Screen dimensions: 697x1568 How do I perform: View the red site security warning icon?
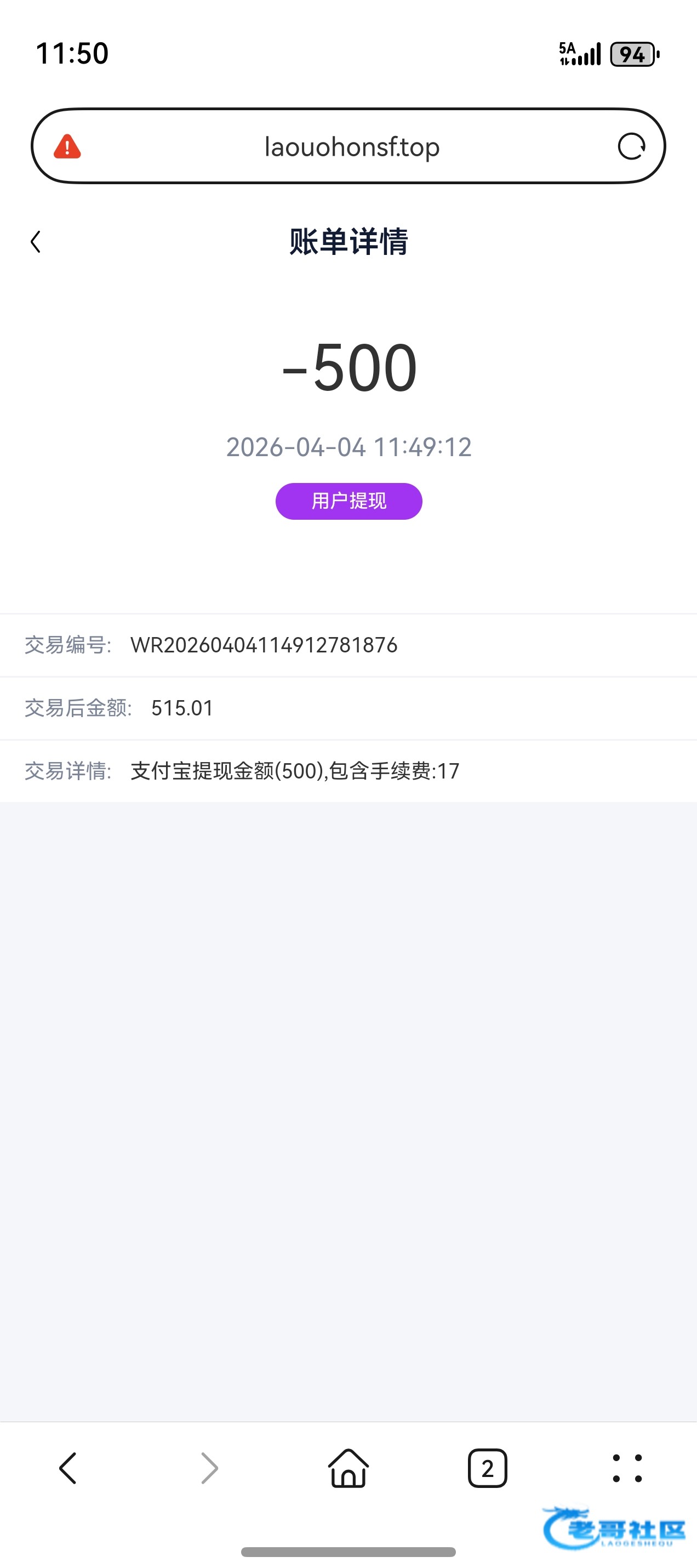click(x=67, y=147)
